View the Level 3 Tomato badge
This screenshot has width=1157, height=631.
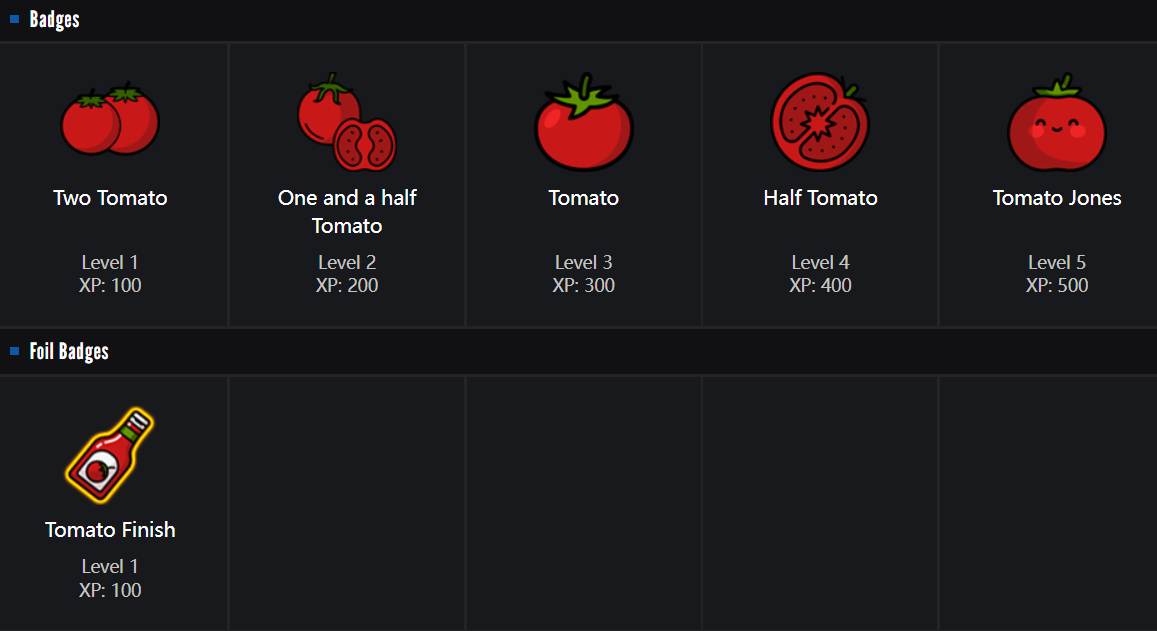[x=583, y=122]
